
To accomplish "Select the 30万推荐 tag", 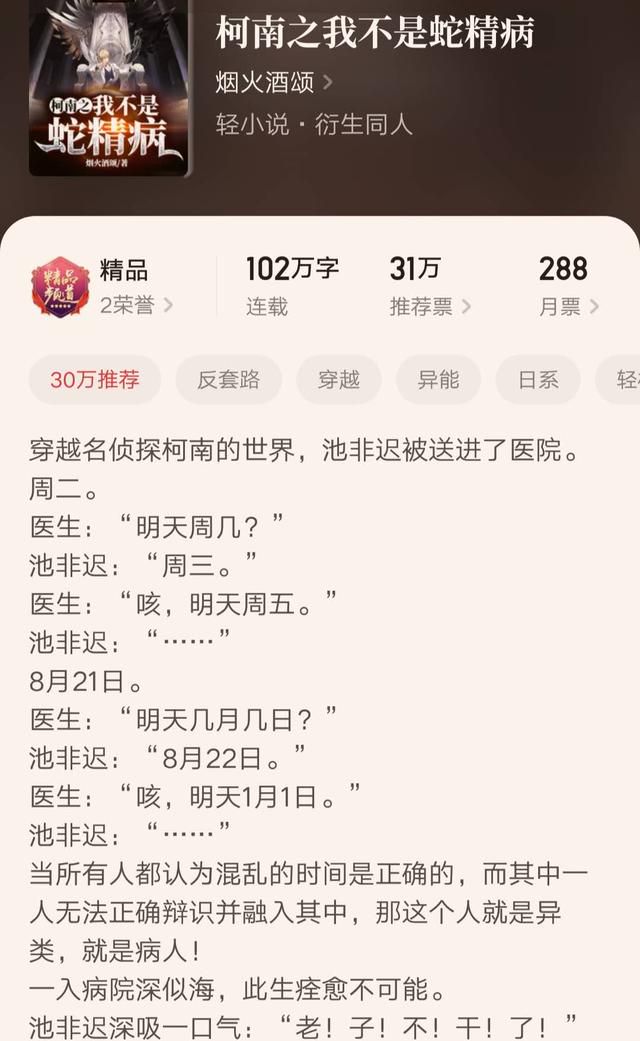I will [95, 380].
